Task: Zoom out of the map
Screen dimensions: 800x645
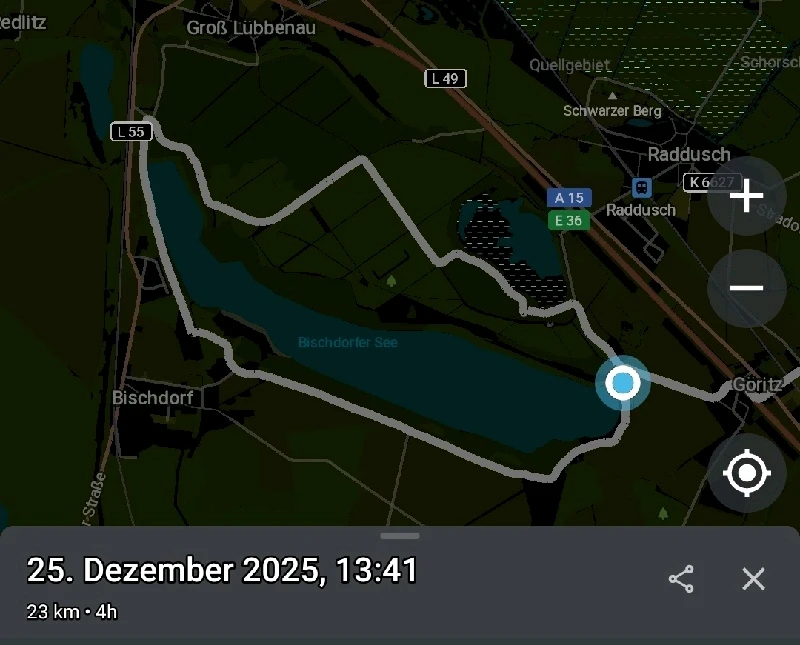Action: pos(746,289)
